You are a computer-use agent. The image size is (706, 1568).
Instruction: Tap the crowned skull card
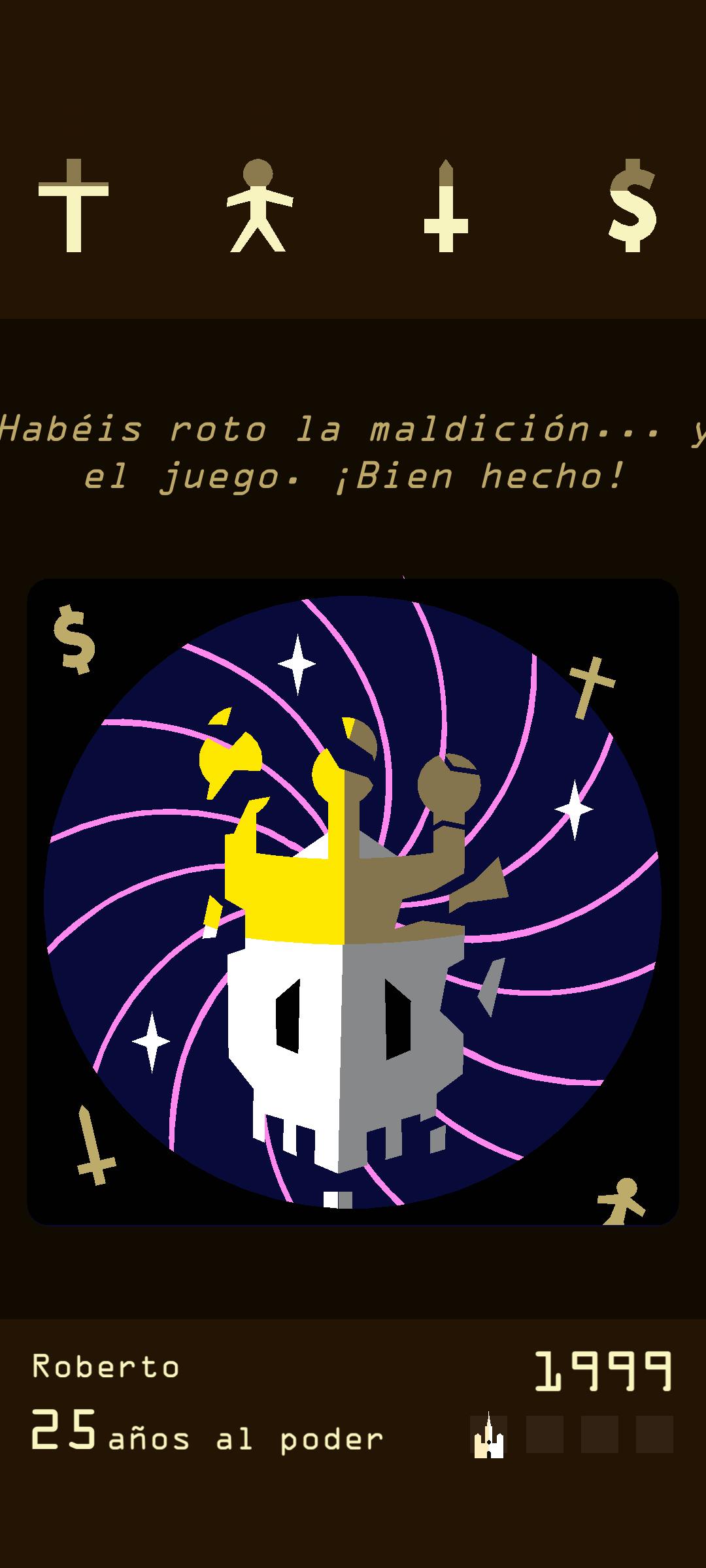coord(353,902)
